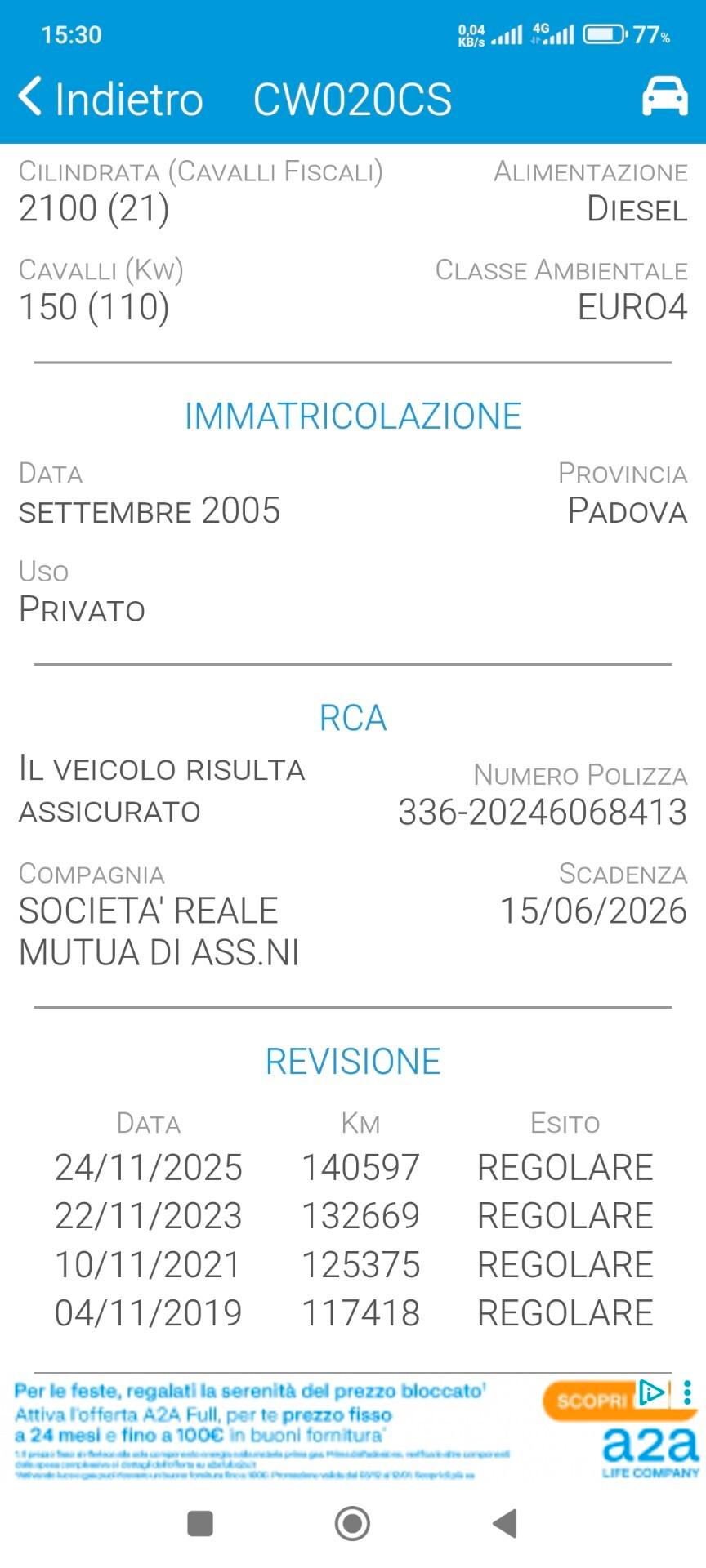The image size is (706, 1568).
Task: Select the battery icon in the status bar
Action: point(601,34)
